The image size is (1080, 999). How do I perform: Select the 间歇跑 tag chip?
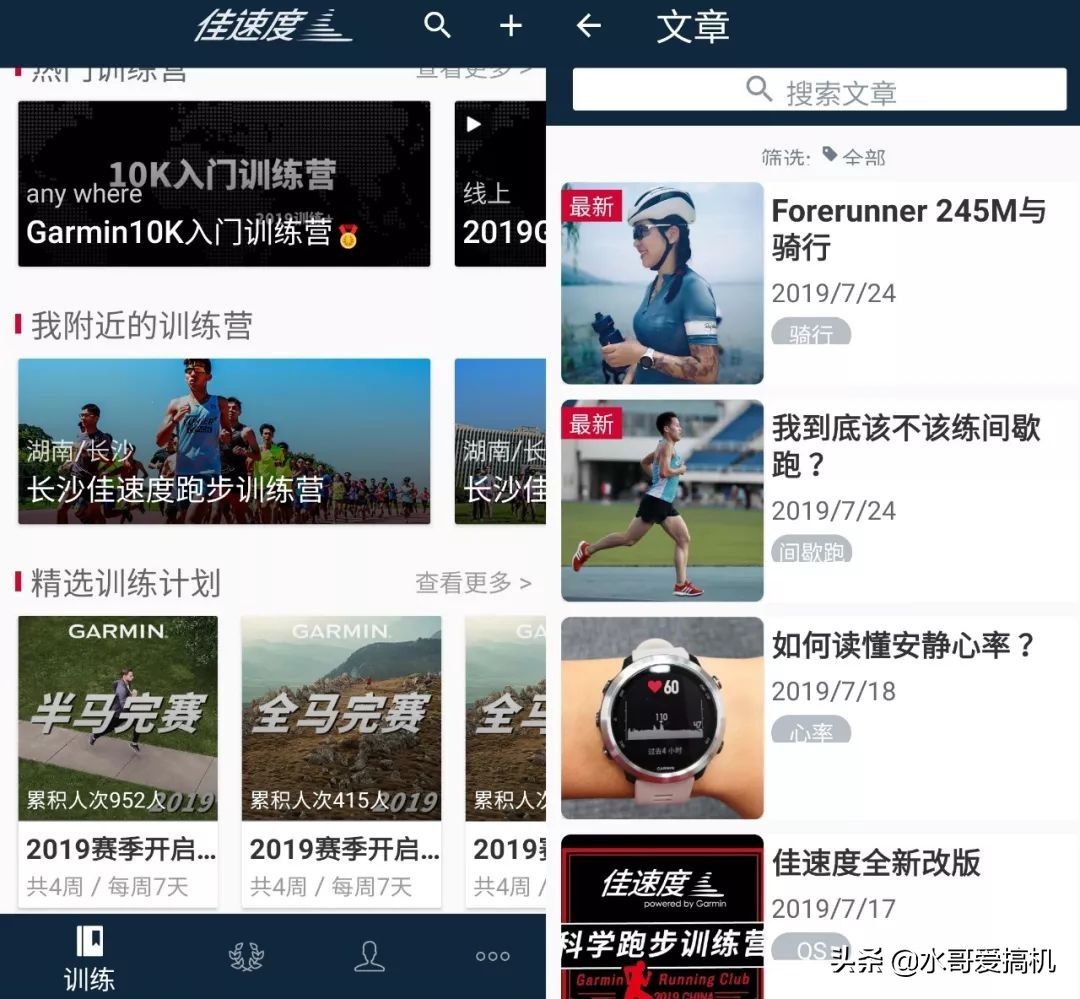pyautogui.click(x=811, y=549)
